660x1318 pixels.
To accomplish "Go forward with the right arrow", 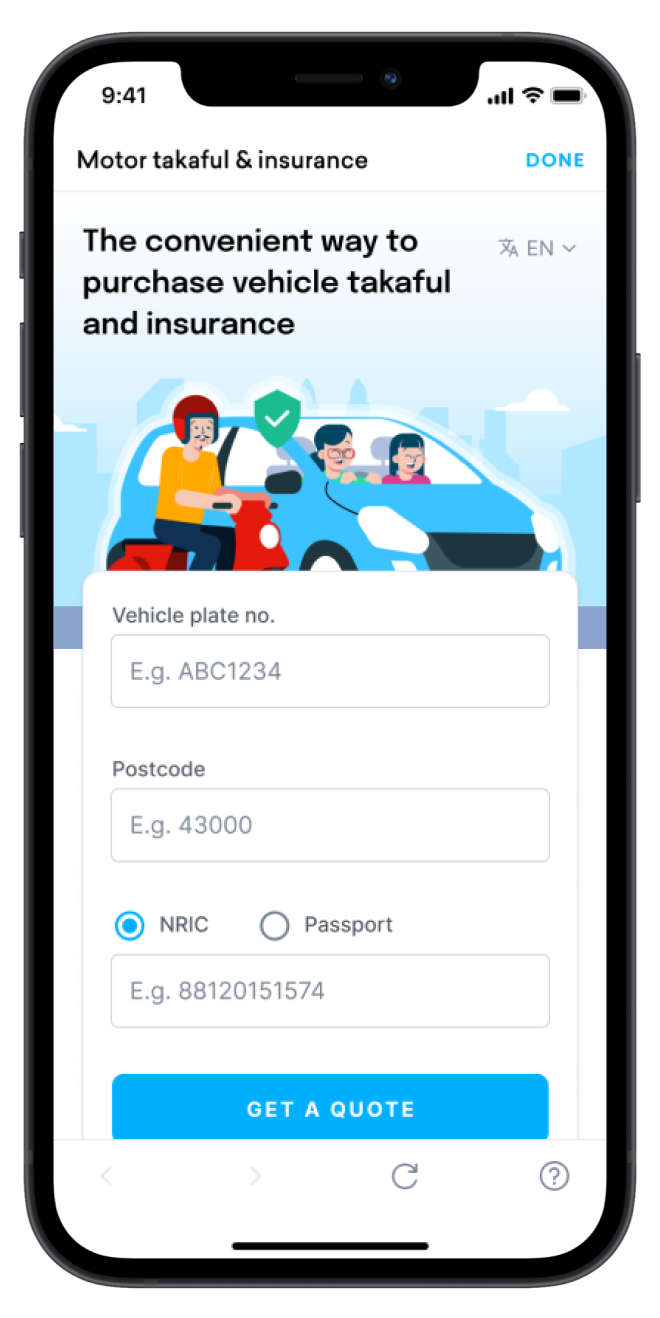I will coord(255,1176).
